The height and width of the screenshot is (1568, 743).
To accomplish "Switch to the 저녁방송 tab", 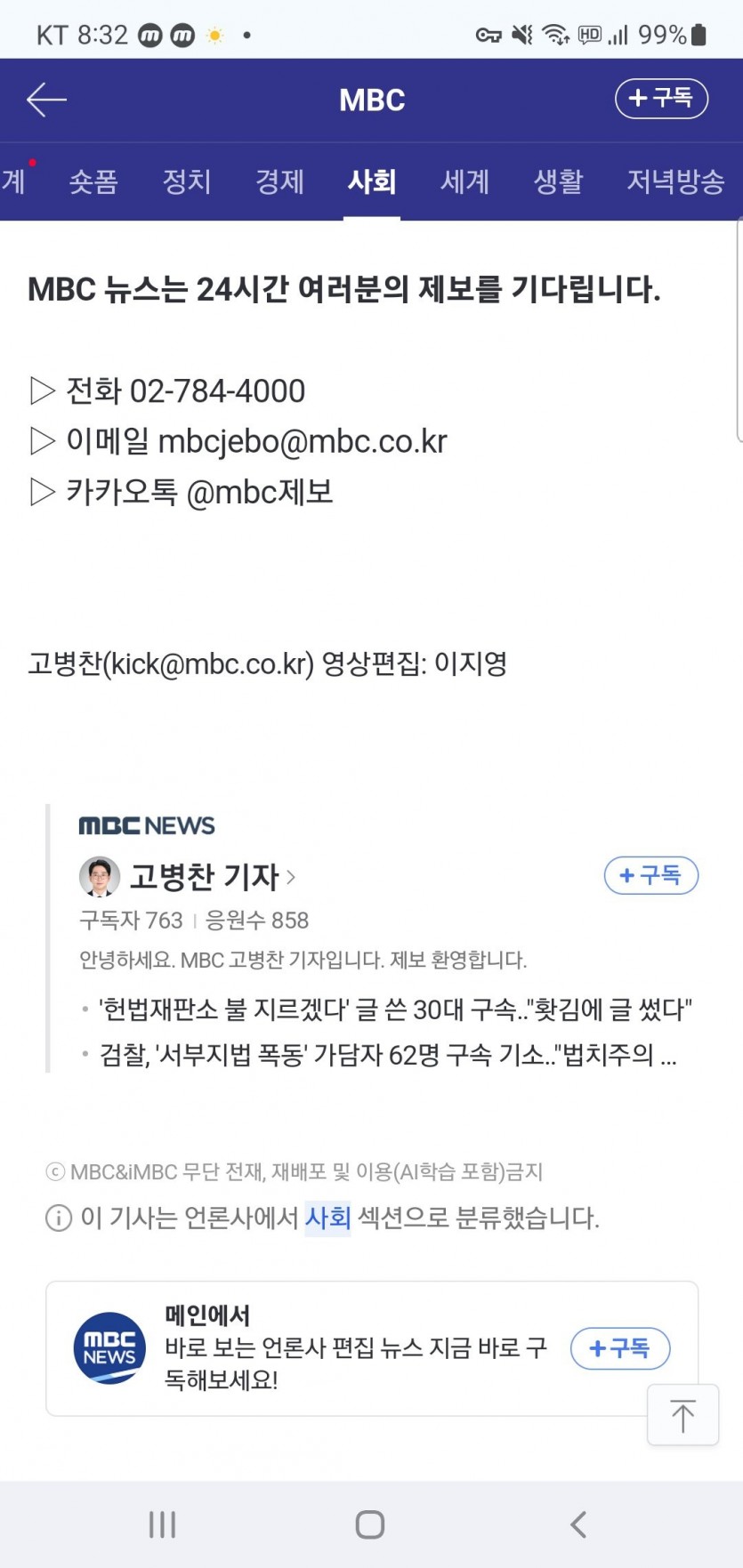I will click(x=675, y=181).
